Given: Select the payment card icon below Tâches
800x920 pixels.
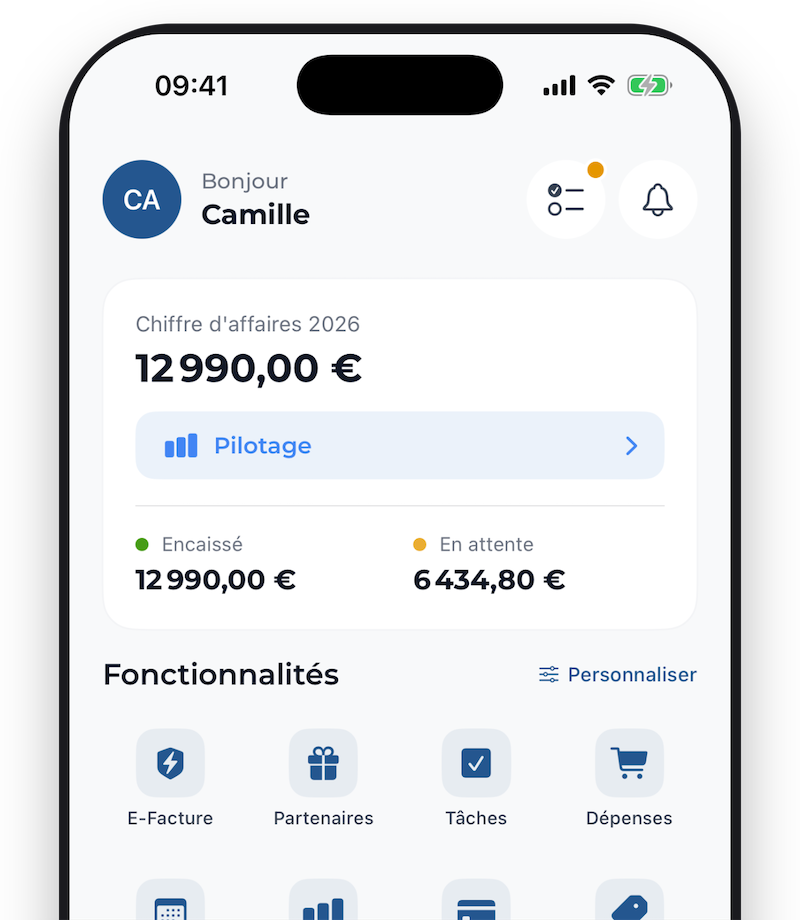Looking at the screenshot, I should tap(476, 905).
